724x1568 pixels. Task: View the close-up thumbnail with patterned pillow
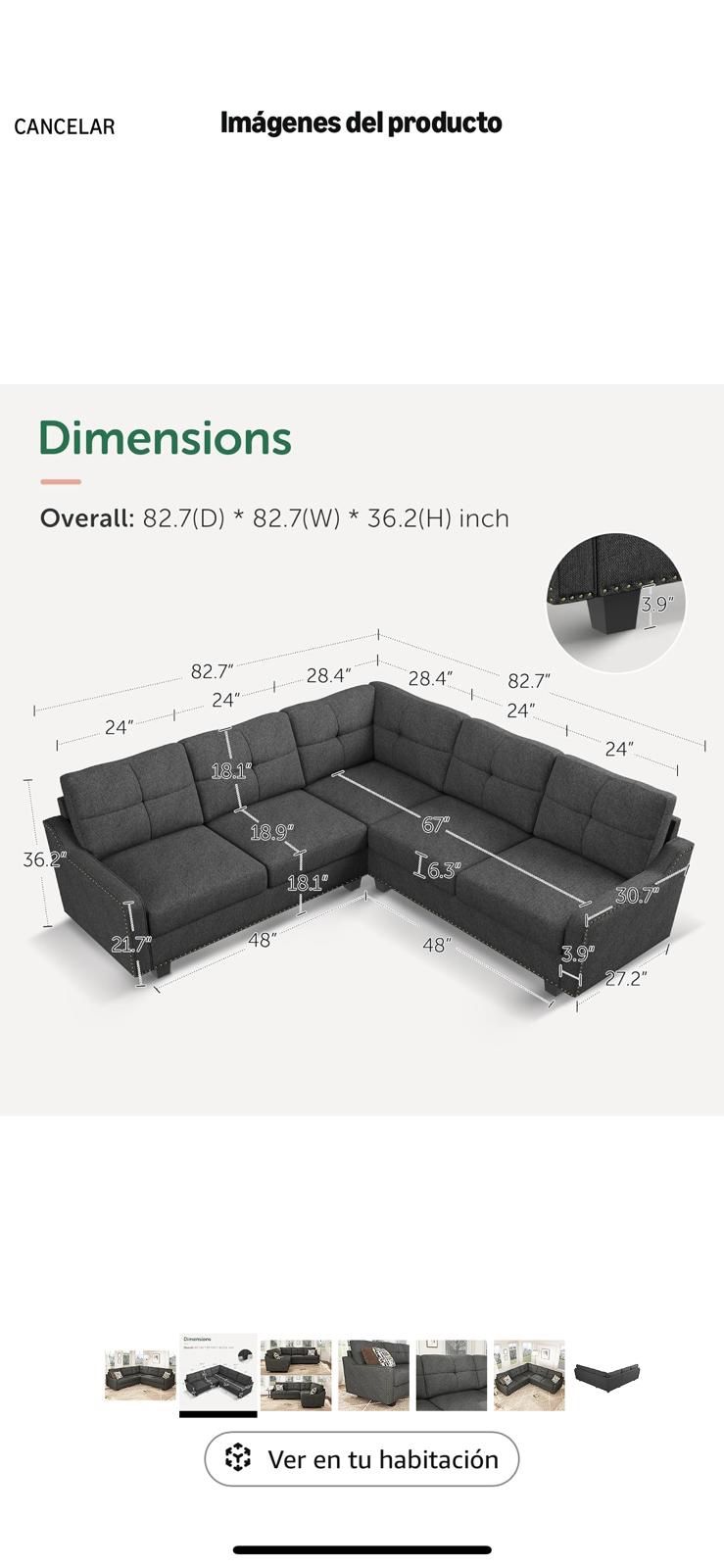[373, 1375]
